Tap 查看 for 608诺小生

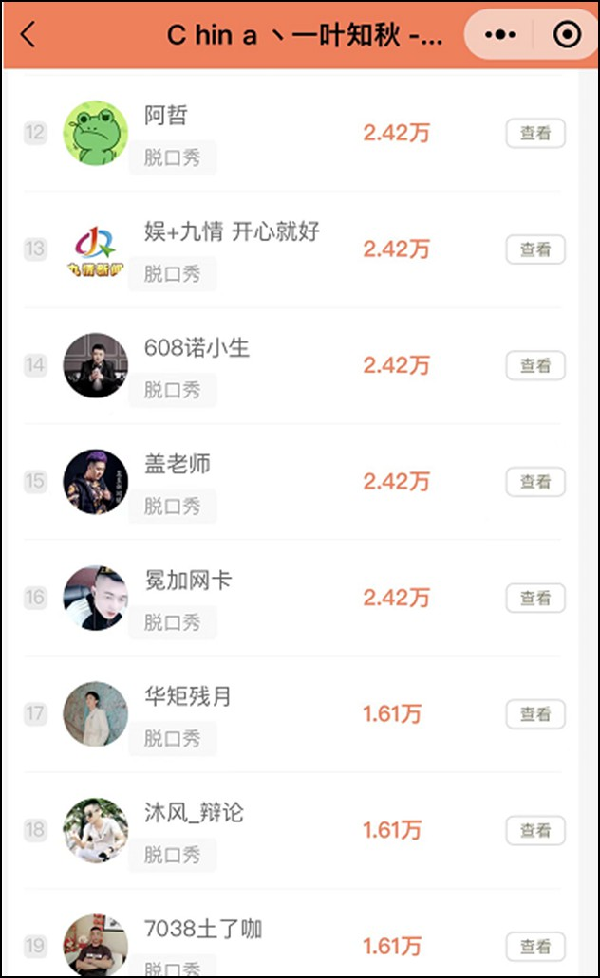click(x=536, y=366)
